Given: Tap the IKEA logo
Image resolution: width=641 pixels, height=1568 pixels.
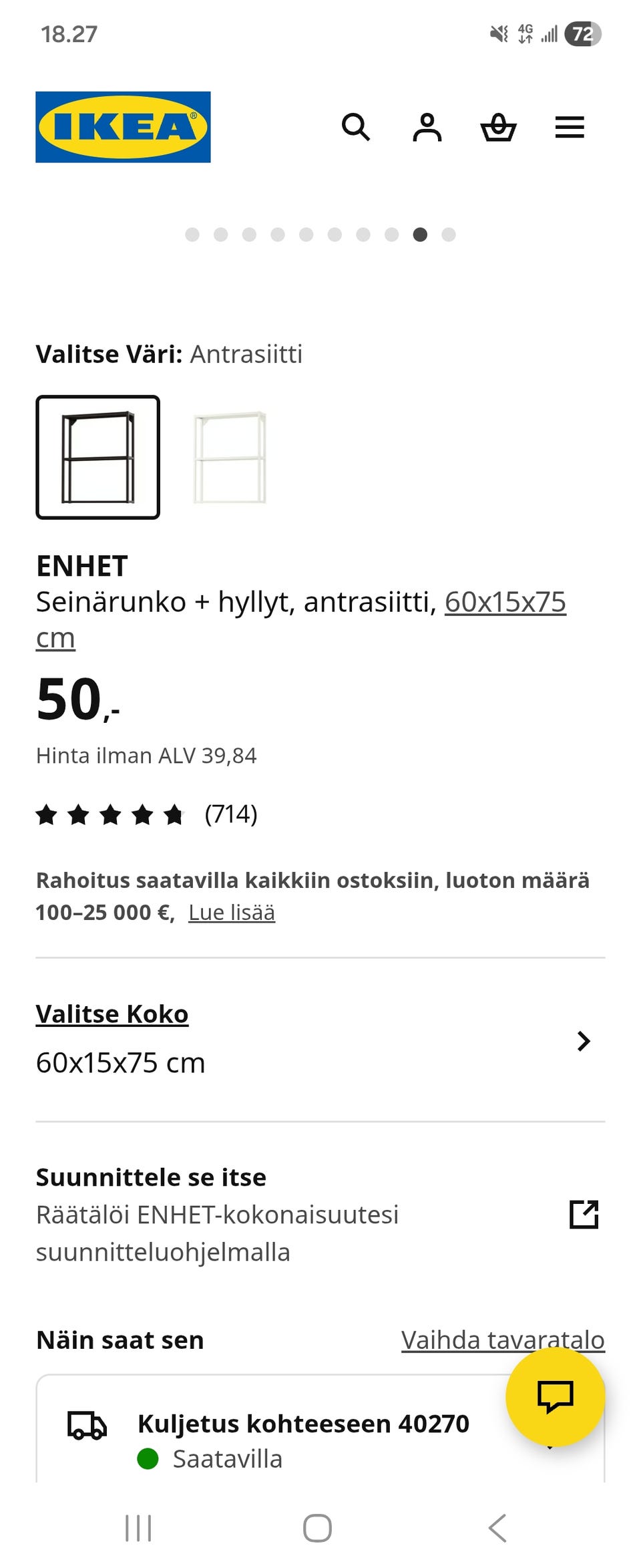Looking at the screenshot, I should tap(123, 127).
